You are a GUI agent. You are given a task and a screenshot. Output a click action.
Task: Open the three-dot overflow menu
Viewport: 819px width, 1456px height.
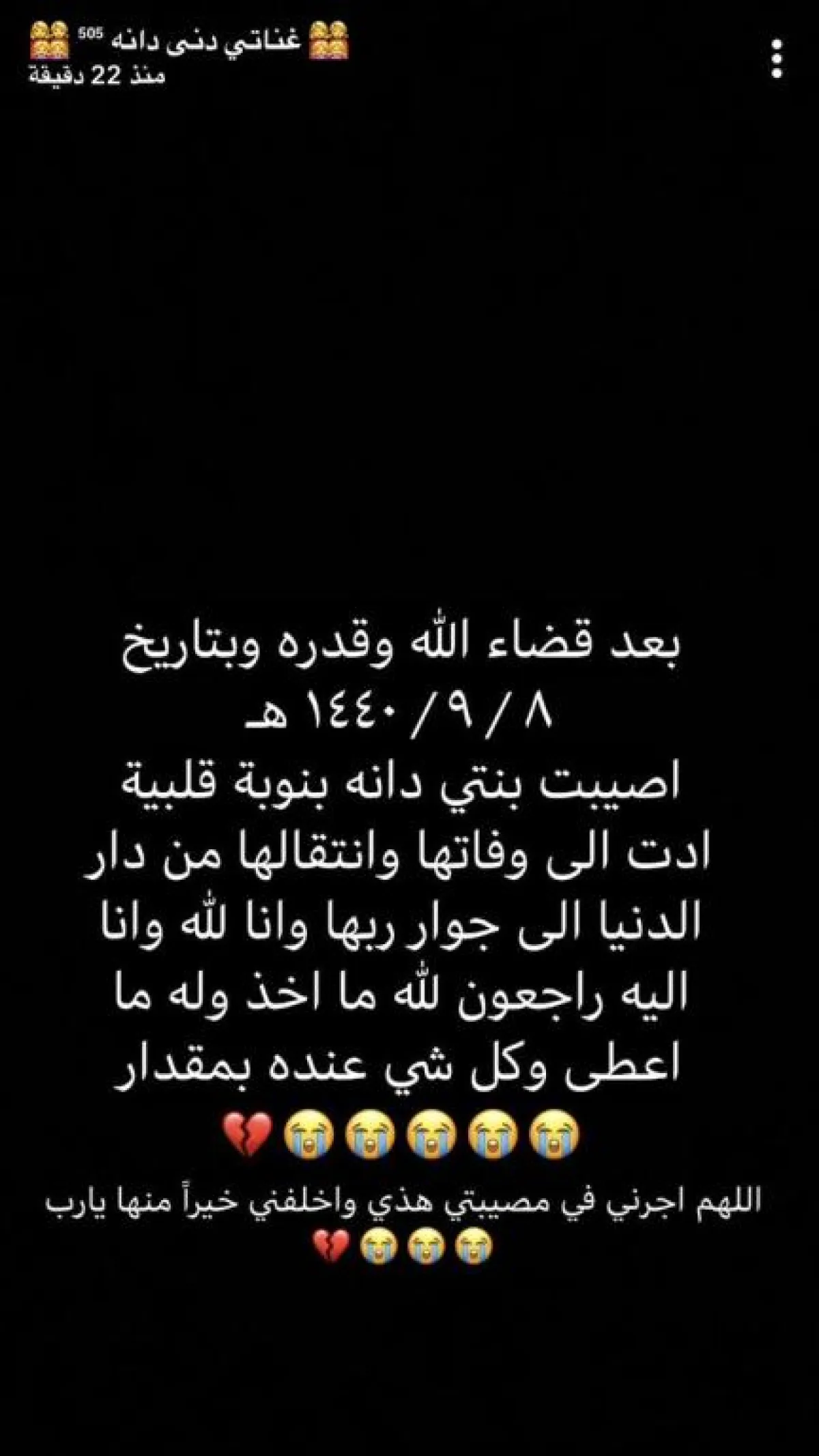click(x=777, y=59)
